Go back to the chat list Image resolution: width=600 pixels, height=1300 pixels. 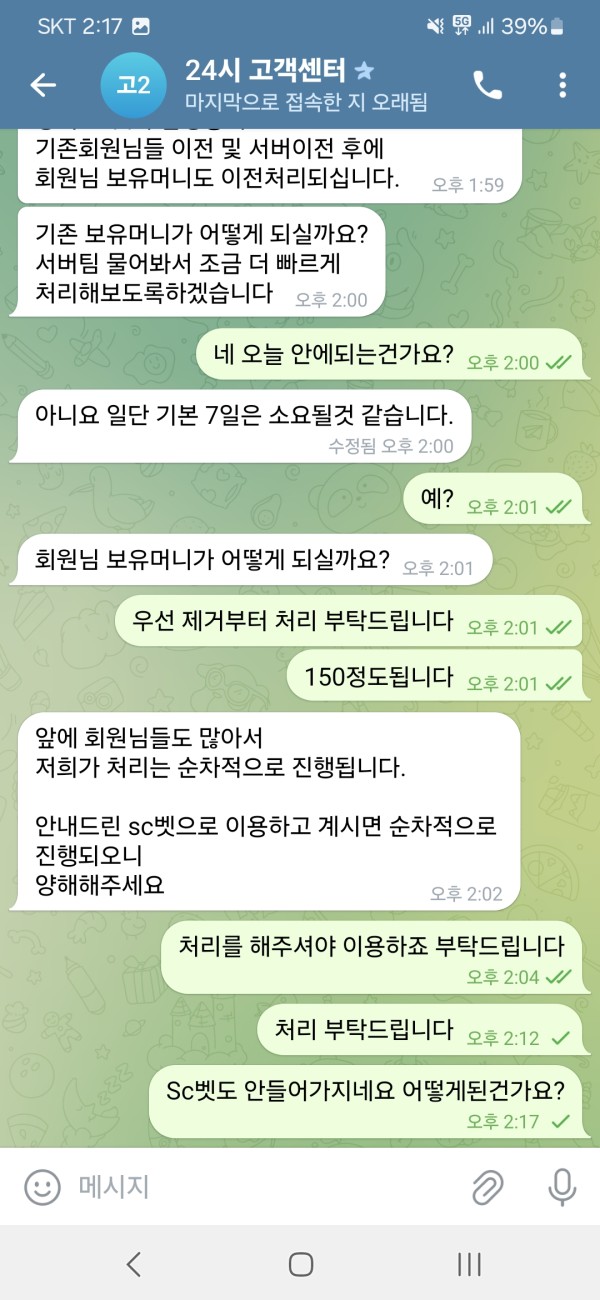click(x=43, y=86)
